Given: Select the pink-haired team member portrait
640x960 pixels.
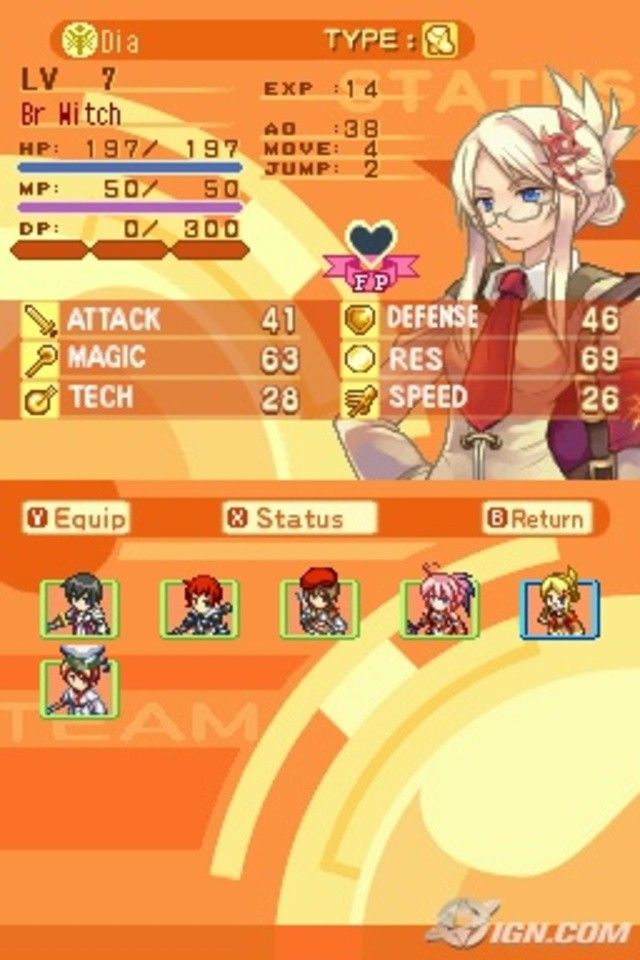Looking at the screenshot, I should 440,608.
